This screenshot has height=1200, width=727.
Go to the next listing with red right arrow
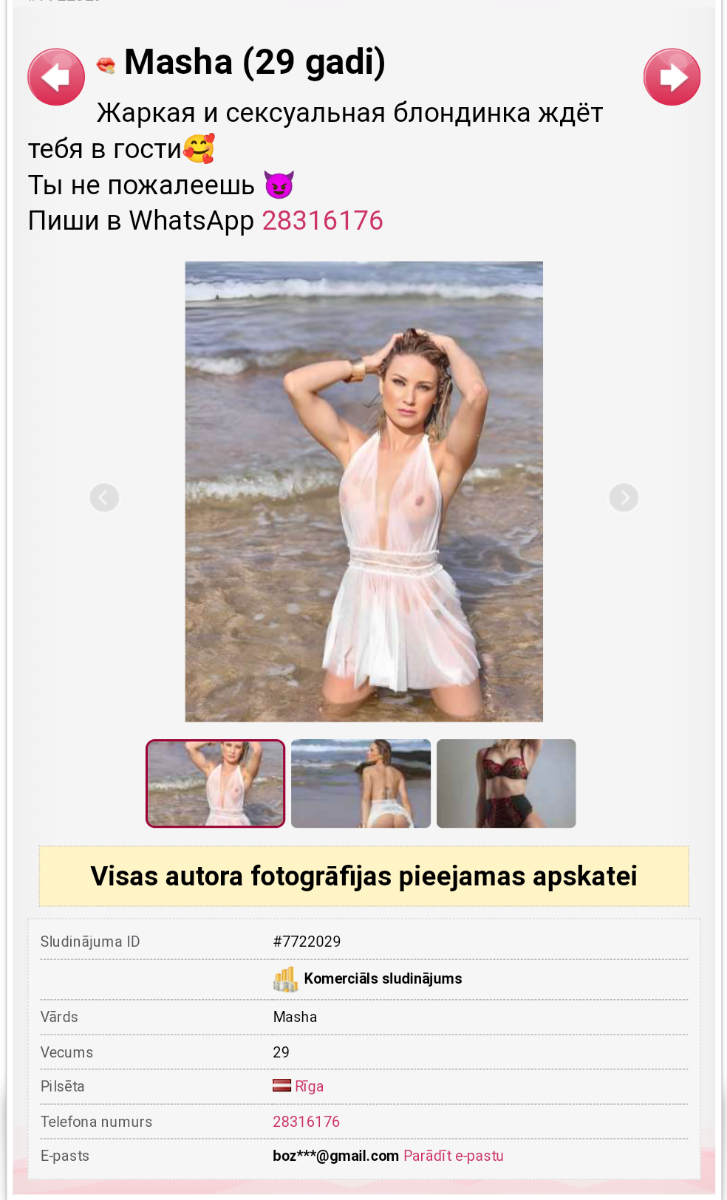coord(671,77)
